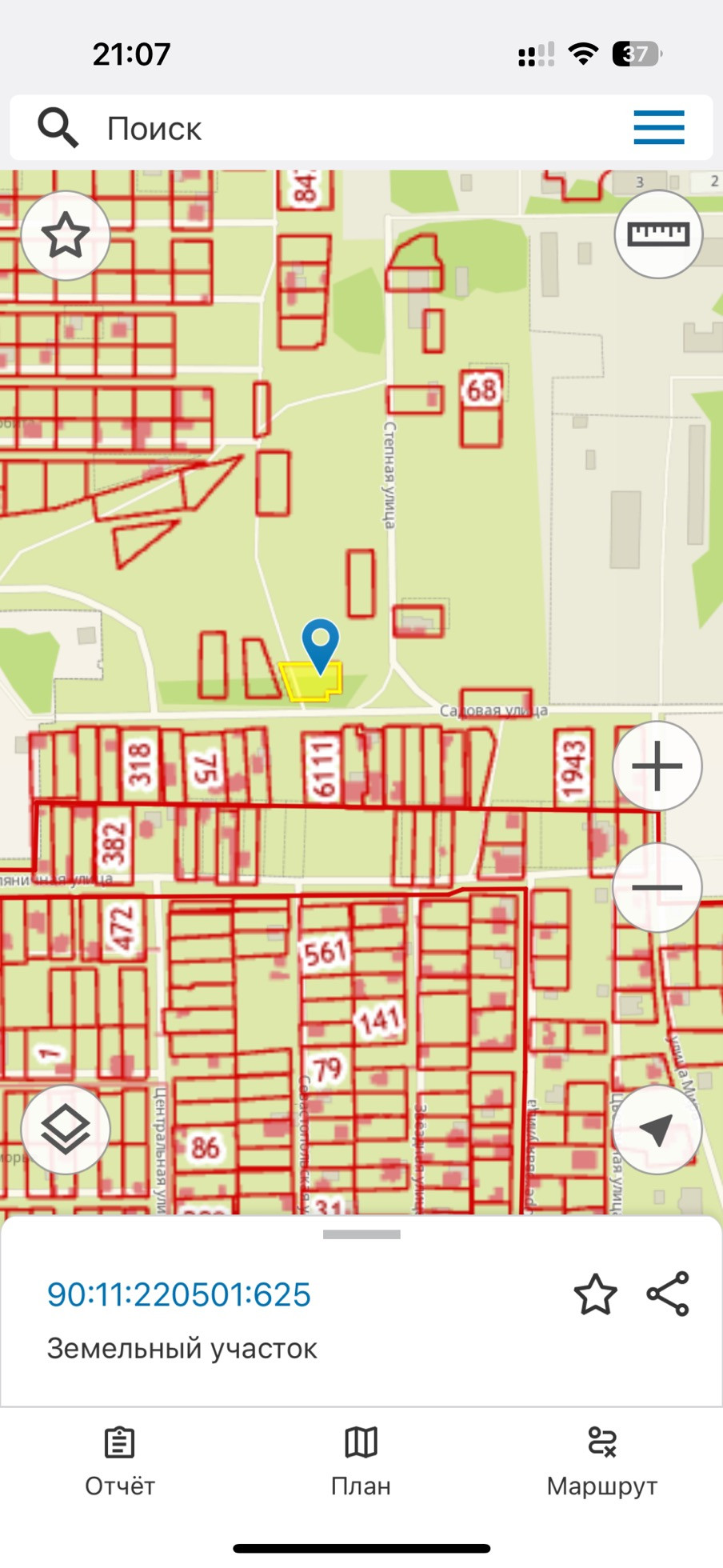Zoom out with the minus button
The image size is (723, 1568).
point(657,887)
